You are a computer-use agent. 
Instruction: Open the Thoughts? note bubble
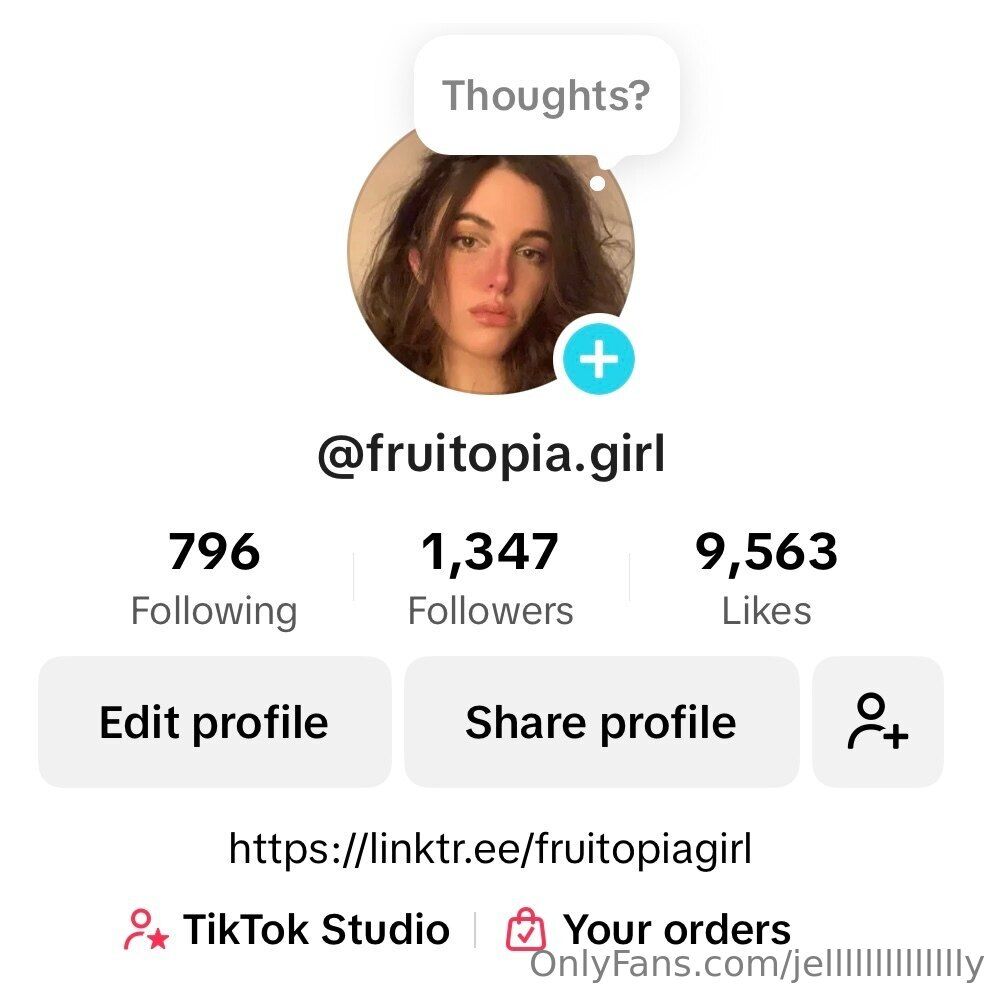(x=546, y=96)
